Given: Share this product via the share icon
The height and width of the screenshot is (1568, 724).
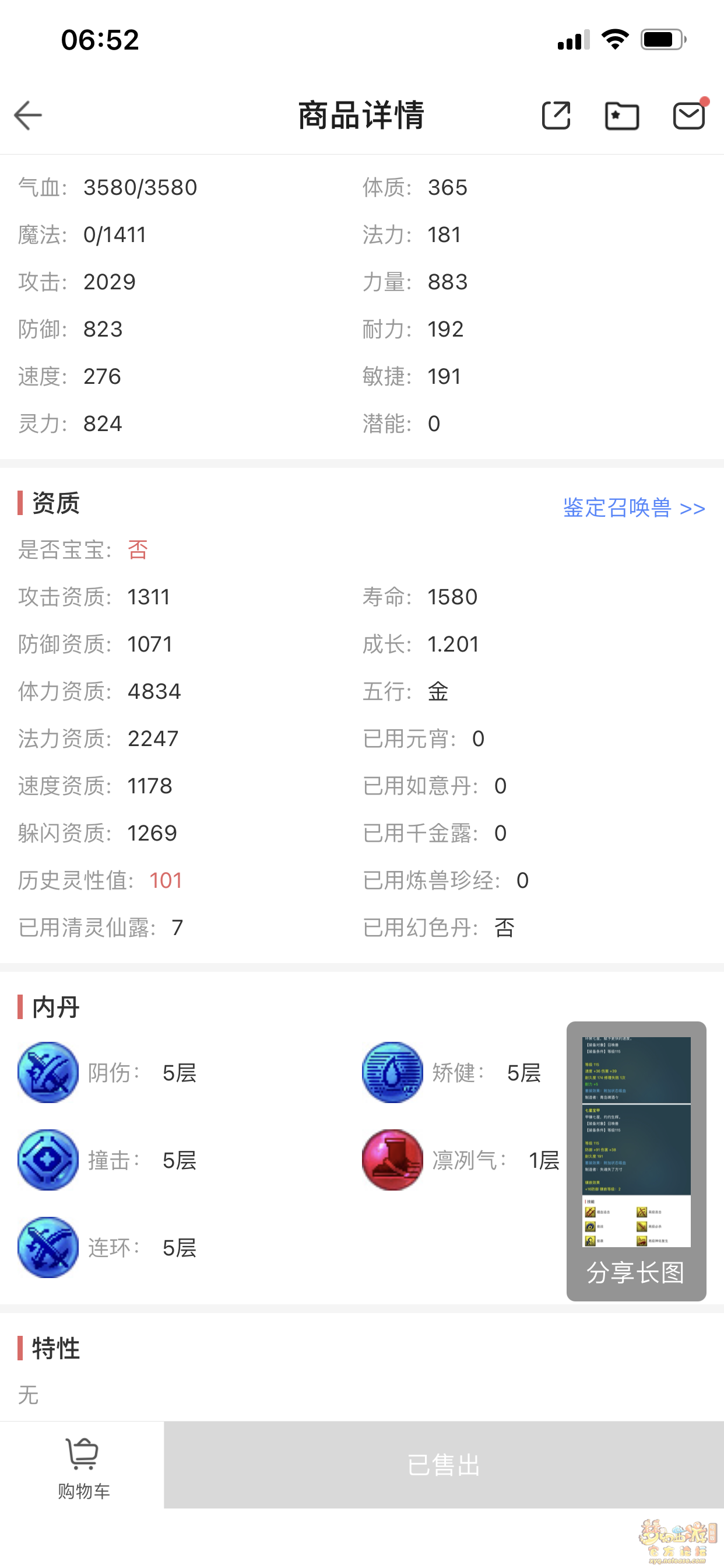Looking at the screenshot, I should (556, 116).
